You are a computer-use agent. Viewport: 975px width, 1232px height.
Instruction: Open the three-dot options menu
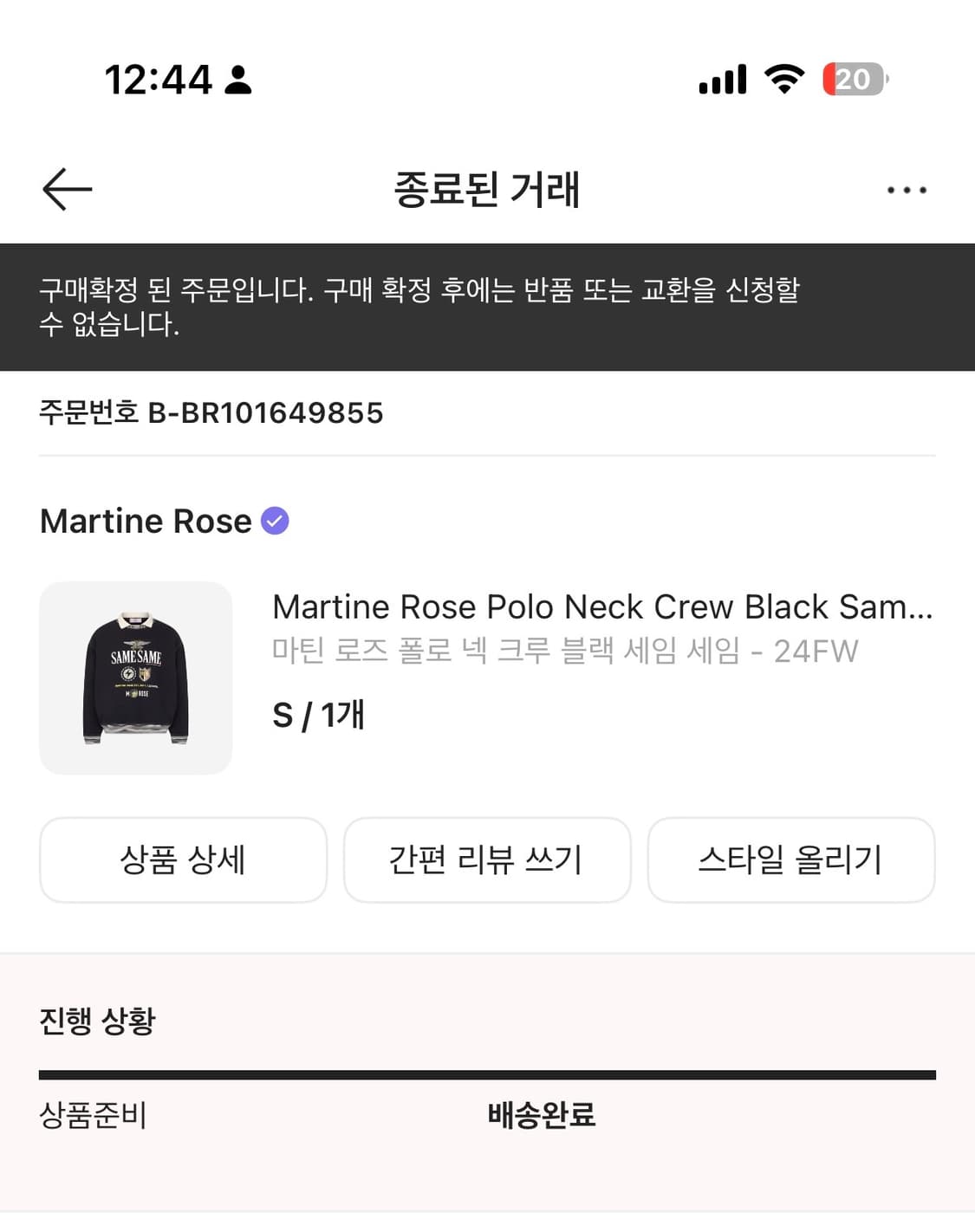[905, 190]
